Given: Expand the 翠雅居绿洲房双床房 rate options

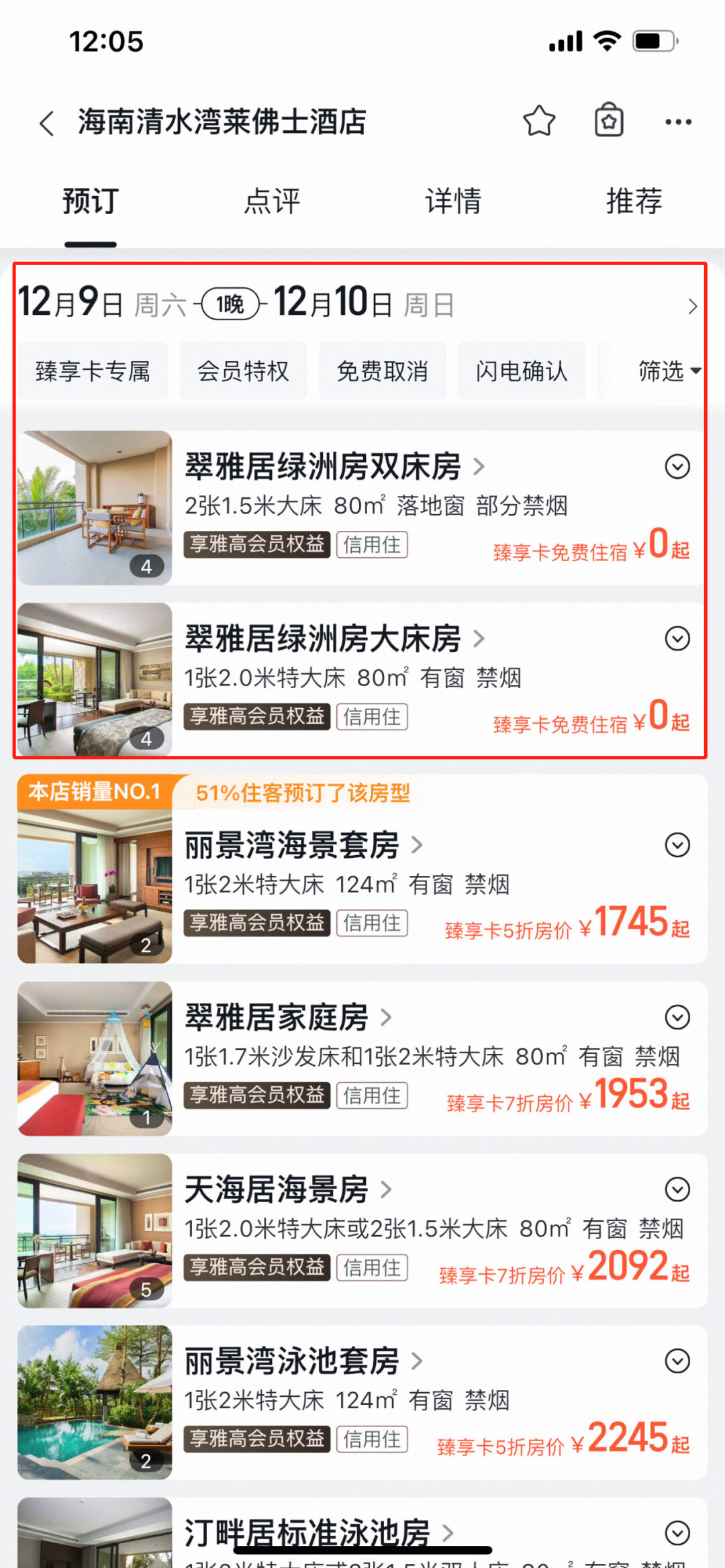Looking at the screenshot, I should pyautogui.click(x=677, y=467).
